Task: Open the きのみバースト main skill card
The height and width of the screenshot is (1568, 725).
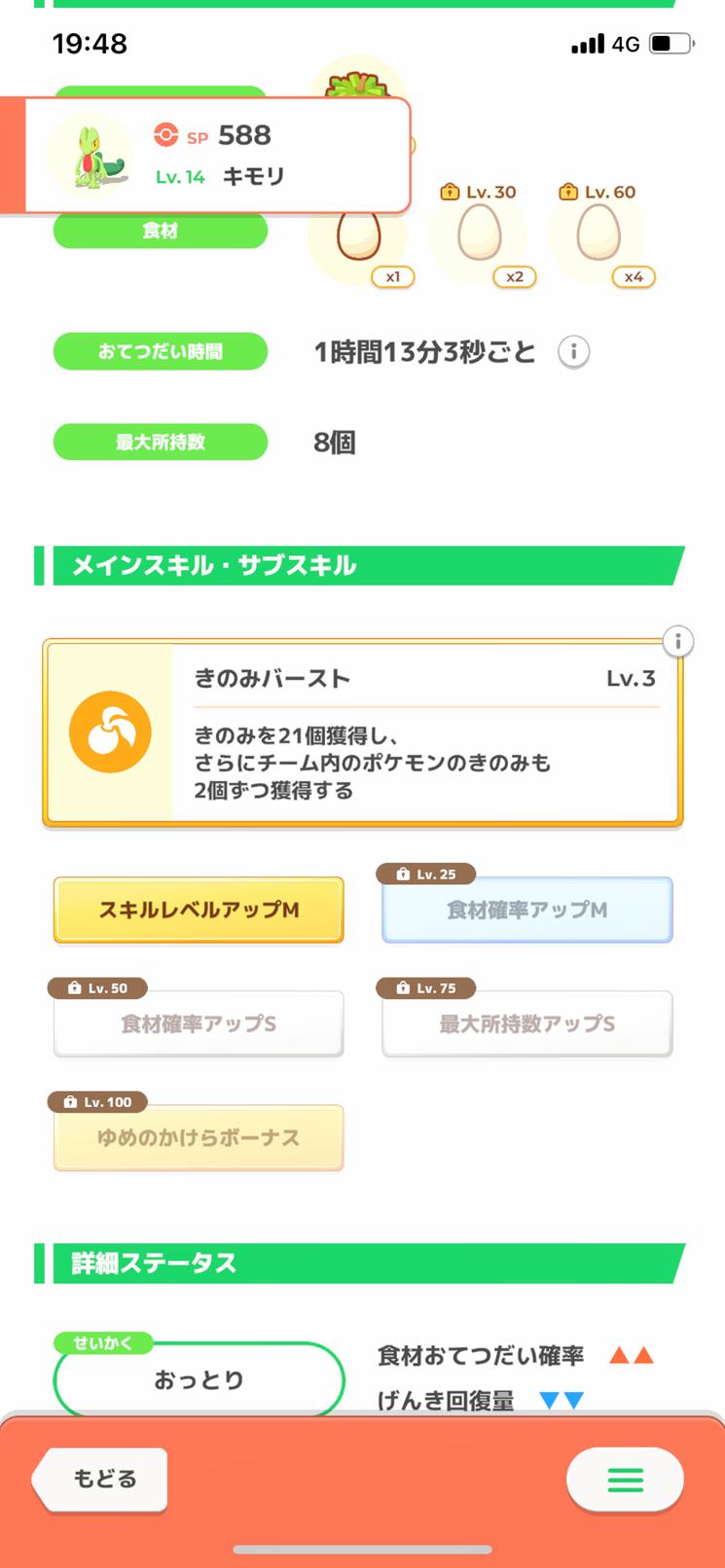Action: point(363,733)
